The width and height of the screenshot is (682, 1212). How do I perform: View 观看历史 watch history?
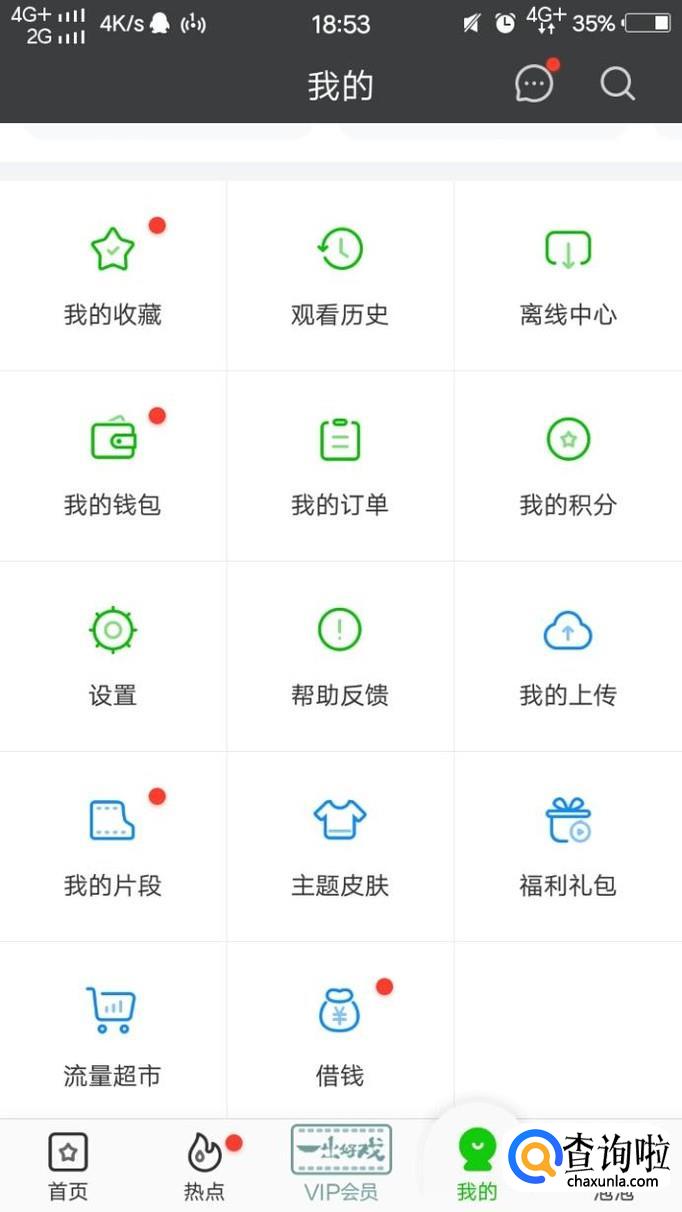click(x=340, y=275)
